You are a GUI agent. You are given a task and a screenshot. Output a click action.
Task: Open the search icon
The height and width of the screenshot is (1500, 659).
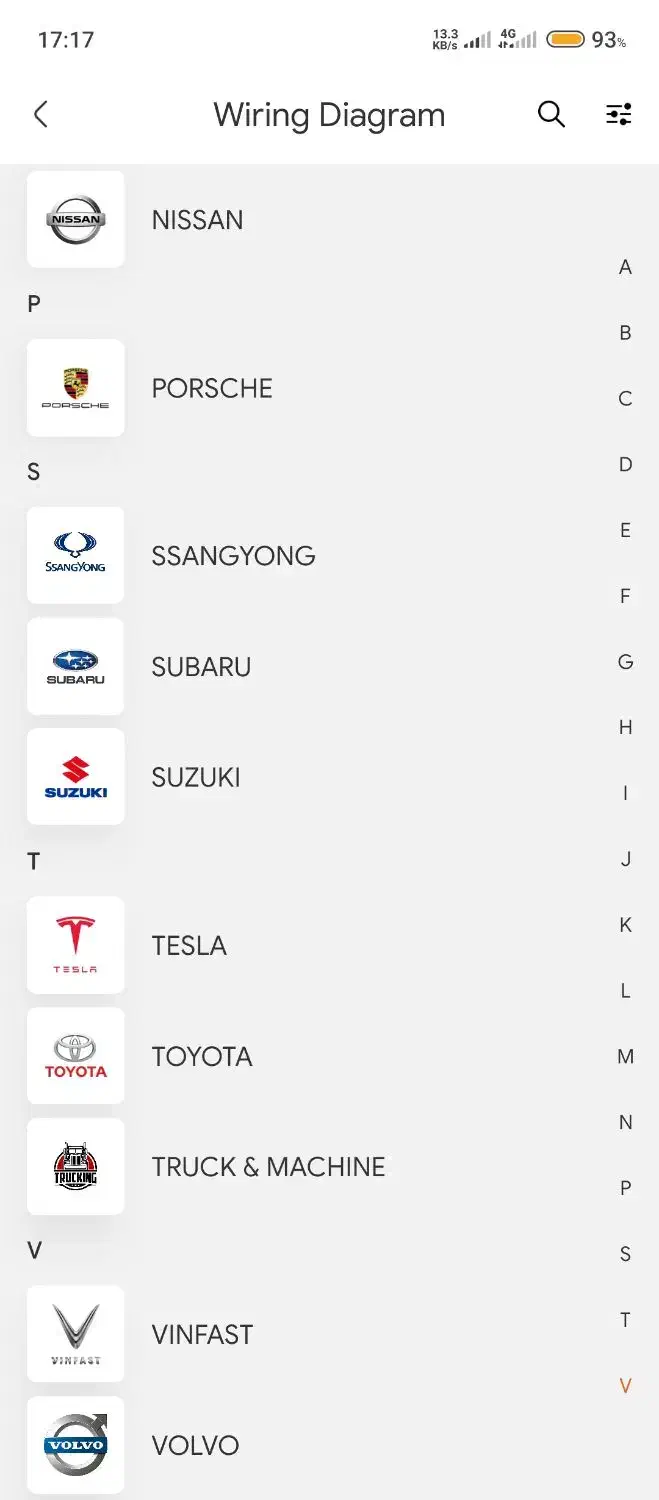tap(551, 115)
